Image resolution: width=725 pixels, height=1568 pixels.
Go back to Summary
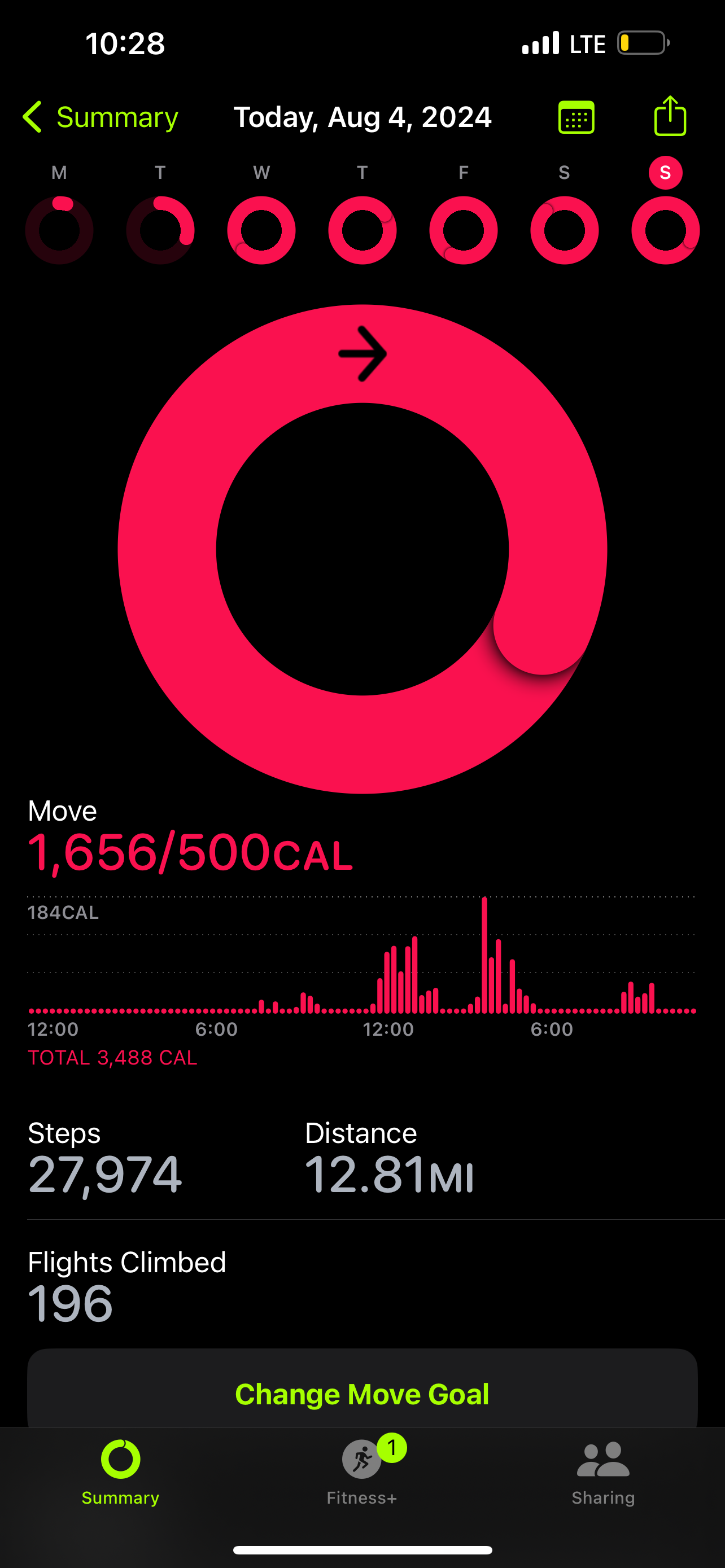[101, 117]
